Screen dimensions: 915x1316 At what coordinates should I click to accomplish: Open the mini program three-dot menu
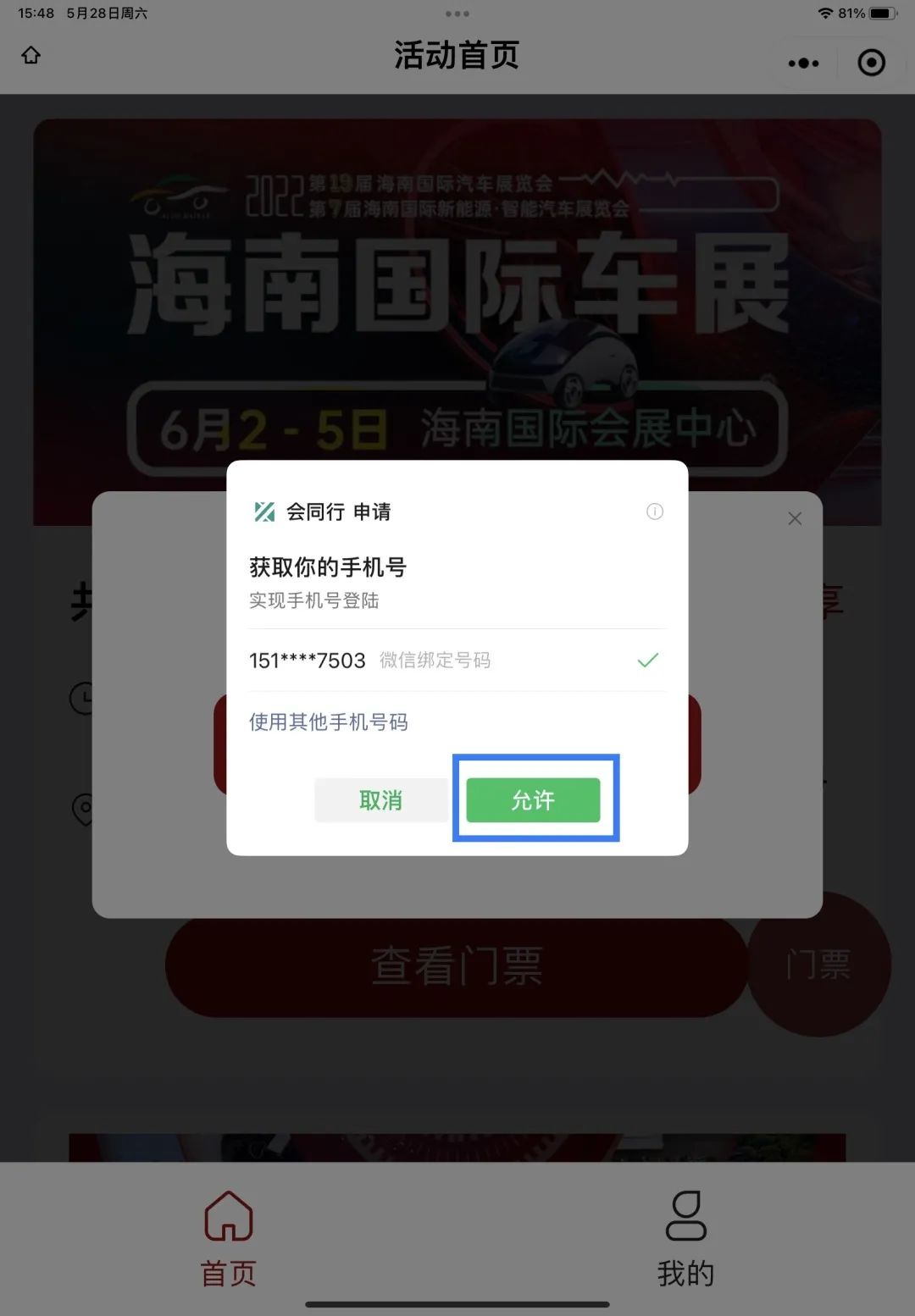pos(803,63)
